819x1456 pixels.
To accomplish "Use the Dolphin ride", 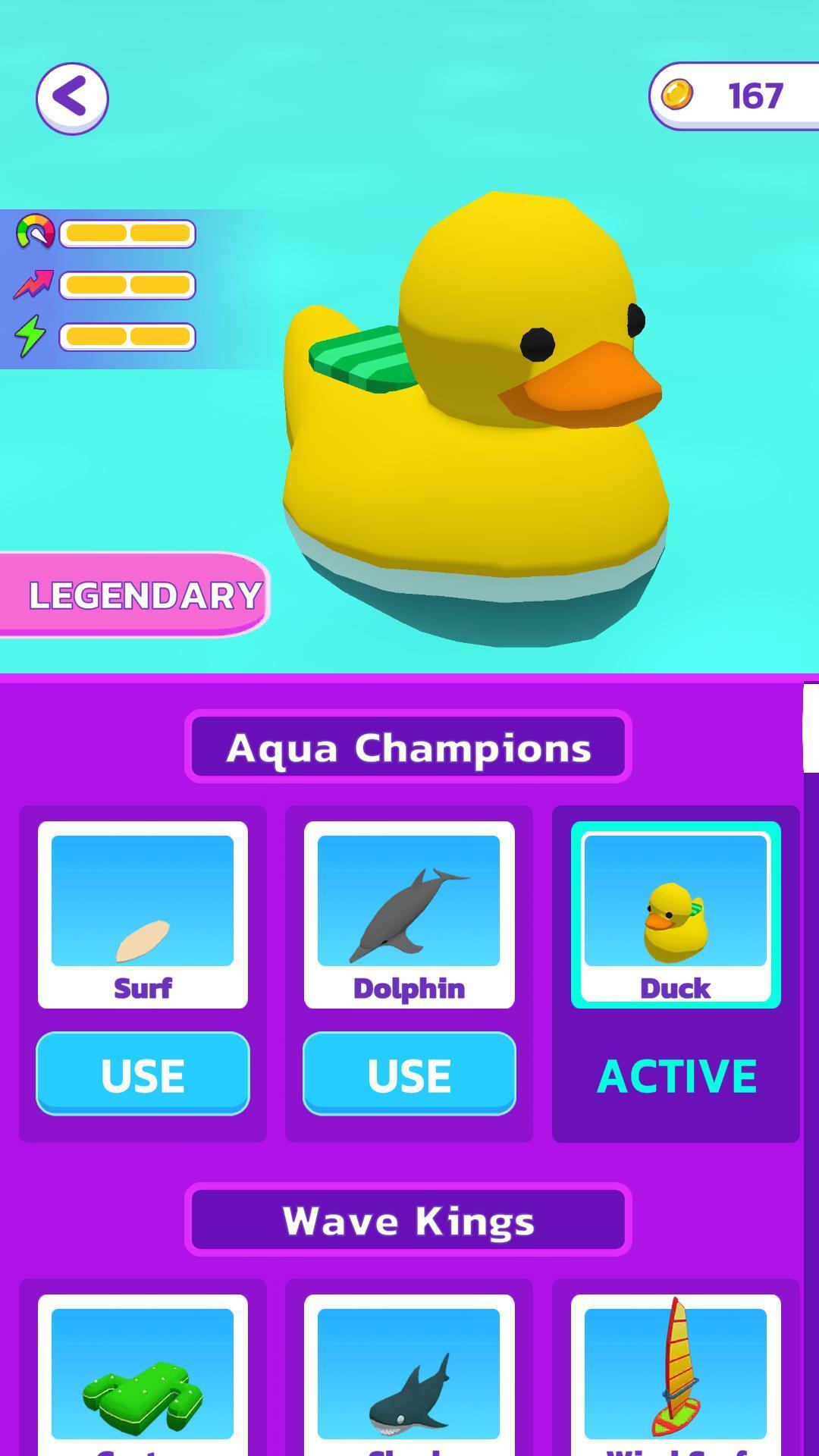I will tap(409, 1074).
